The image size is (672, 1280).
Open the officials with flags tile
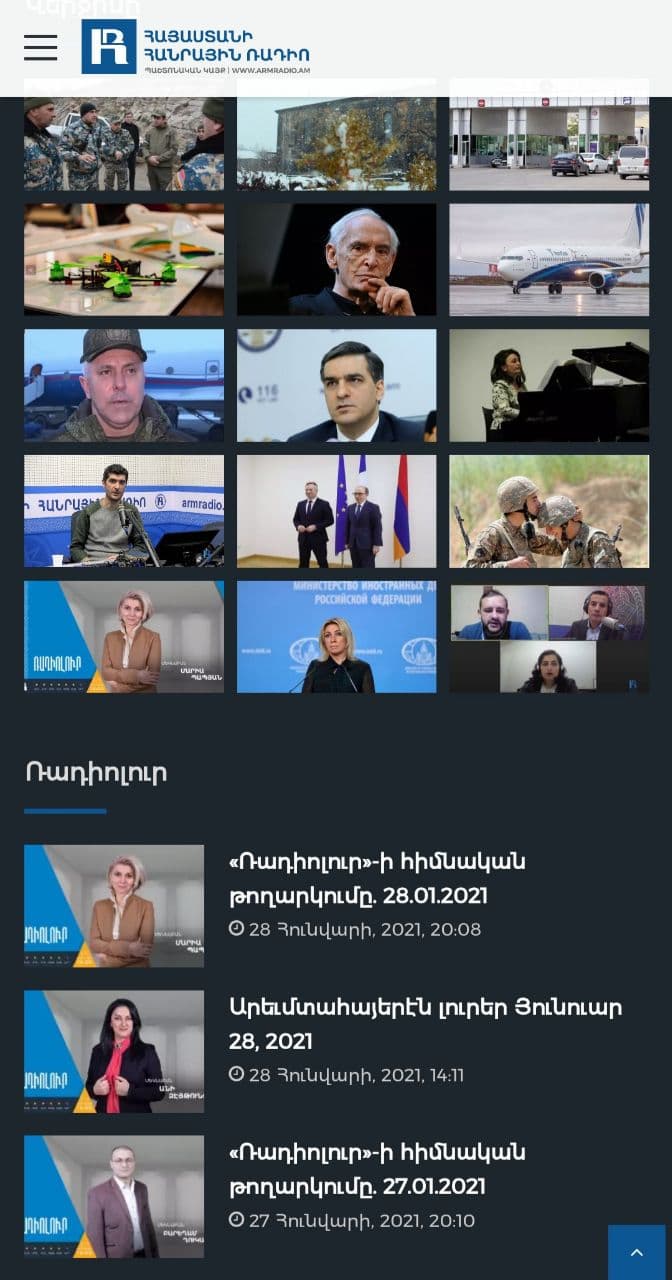coord(336,512)
